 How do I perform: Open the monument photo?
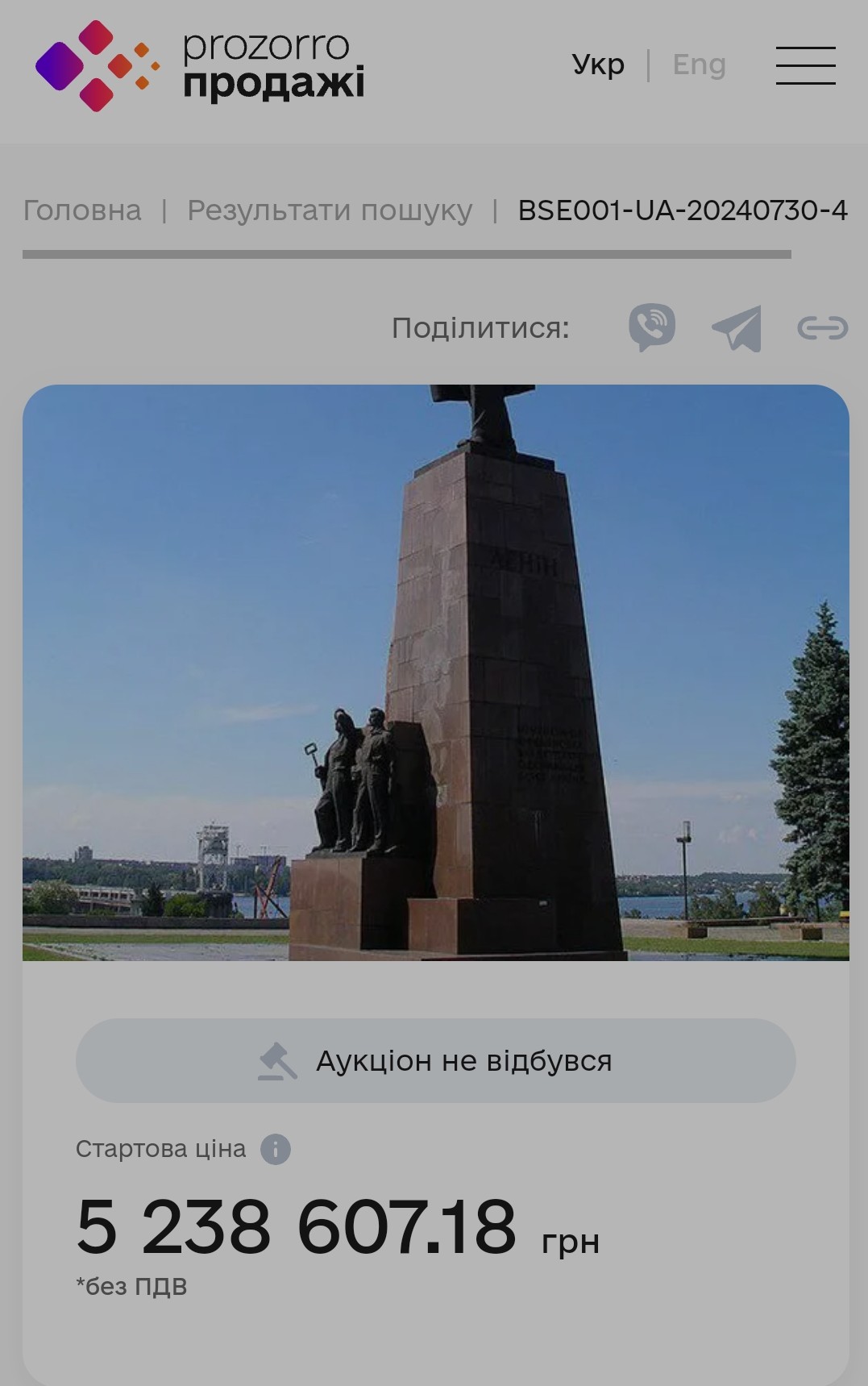(436, 672)
